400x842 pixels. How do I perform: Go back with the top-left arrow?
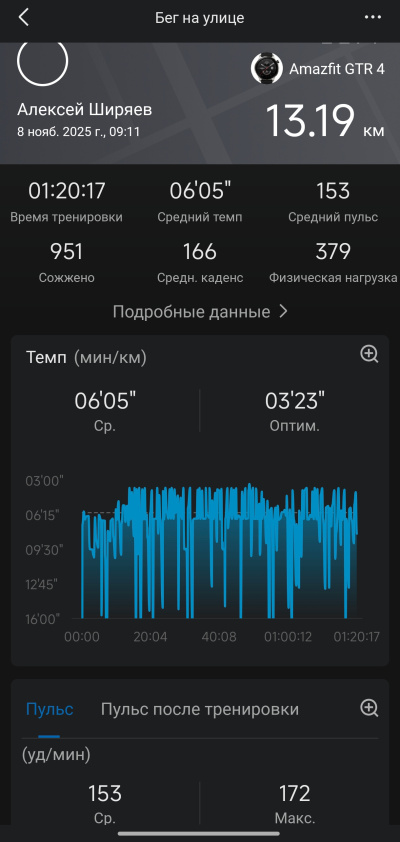23,18
